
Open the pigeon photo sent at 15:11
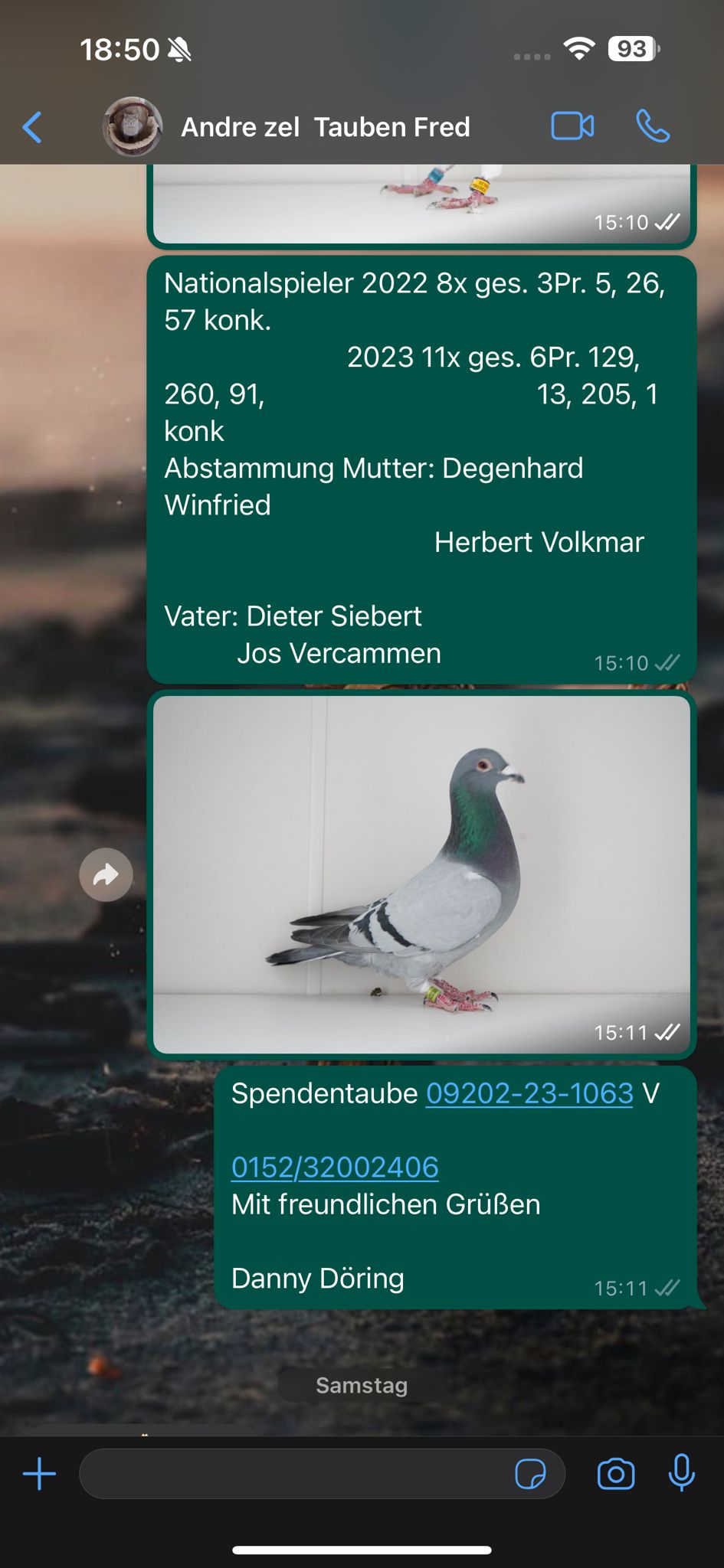[x=421, y=874]
